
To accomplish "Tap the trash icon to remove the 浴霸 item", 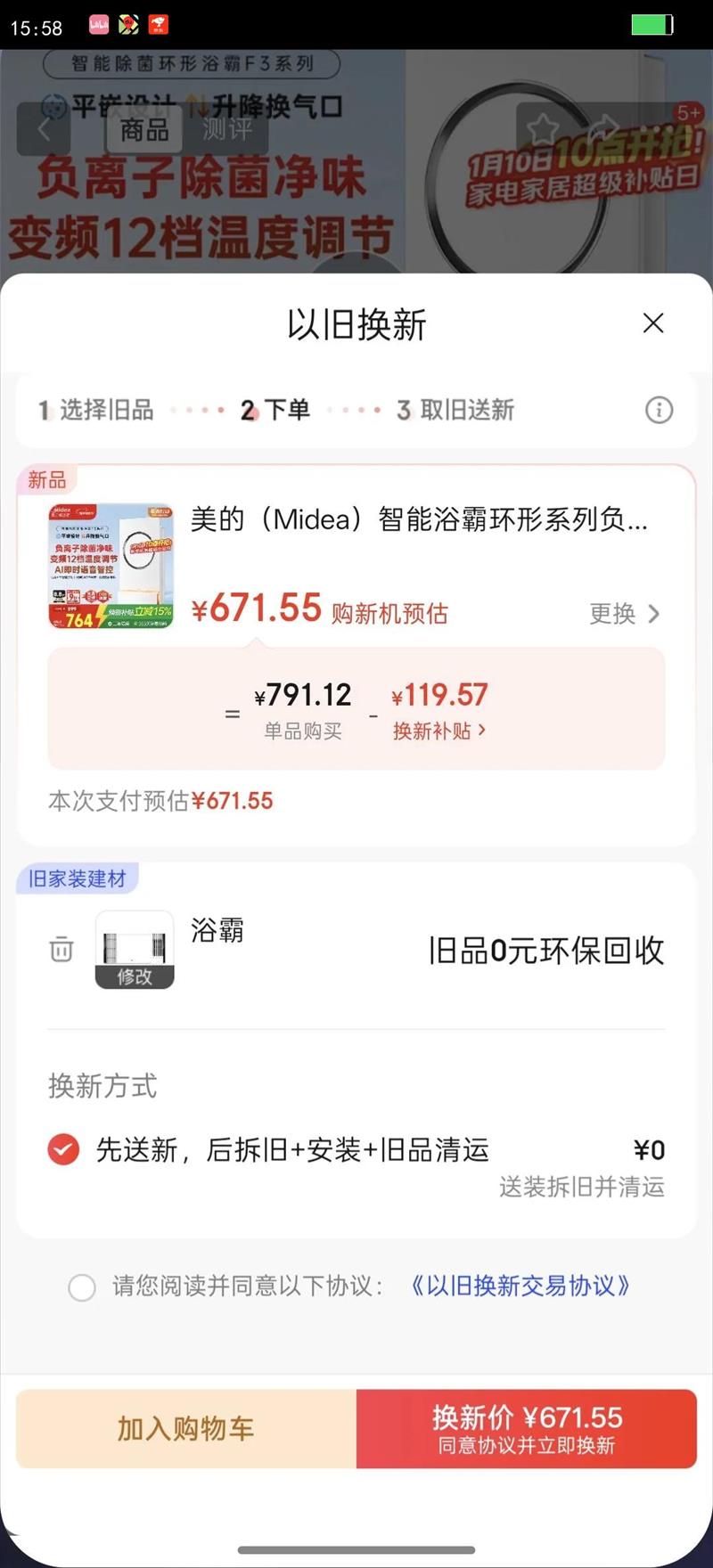I will click(60, 950).
